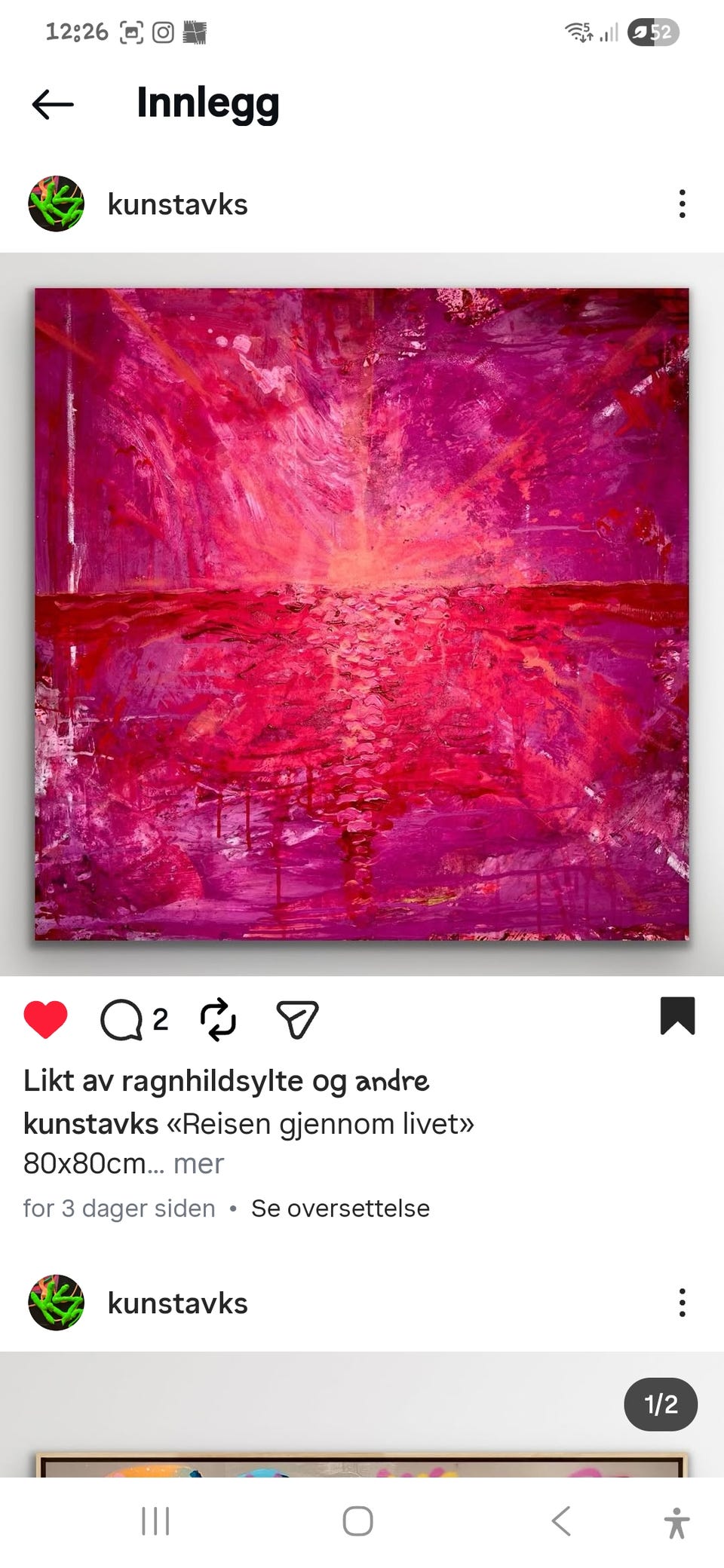The image size is (724, 1568).
Task: Open recent apps from the navigation bar
Action: click(x=155, y=1521)
